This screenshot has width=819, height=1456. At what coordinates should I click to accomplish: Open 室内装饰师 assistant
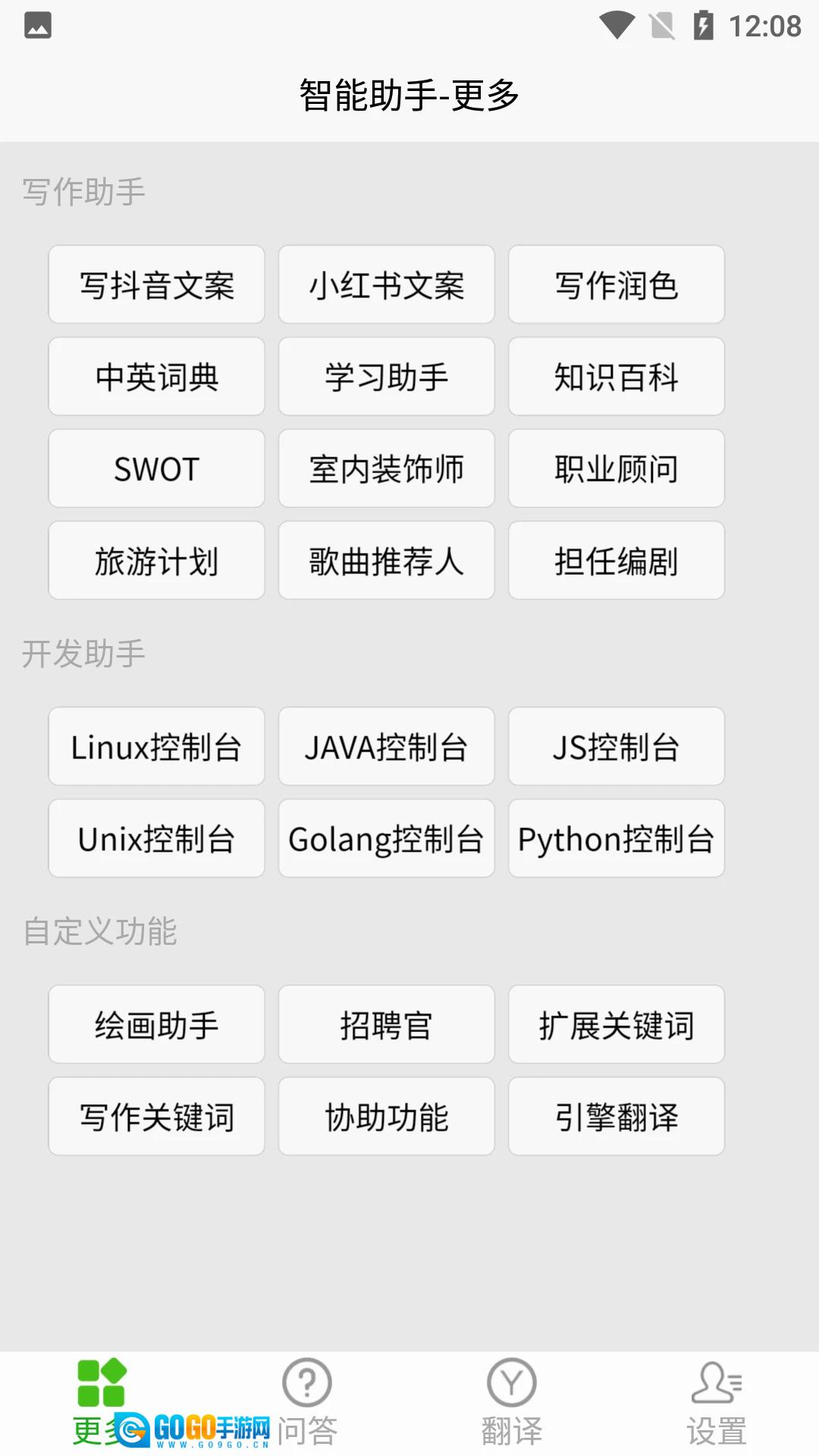click(386, 469)
